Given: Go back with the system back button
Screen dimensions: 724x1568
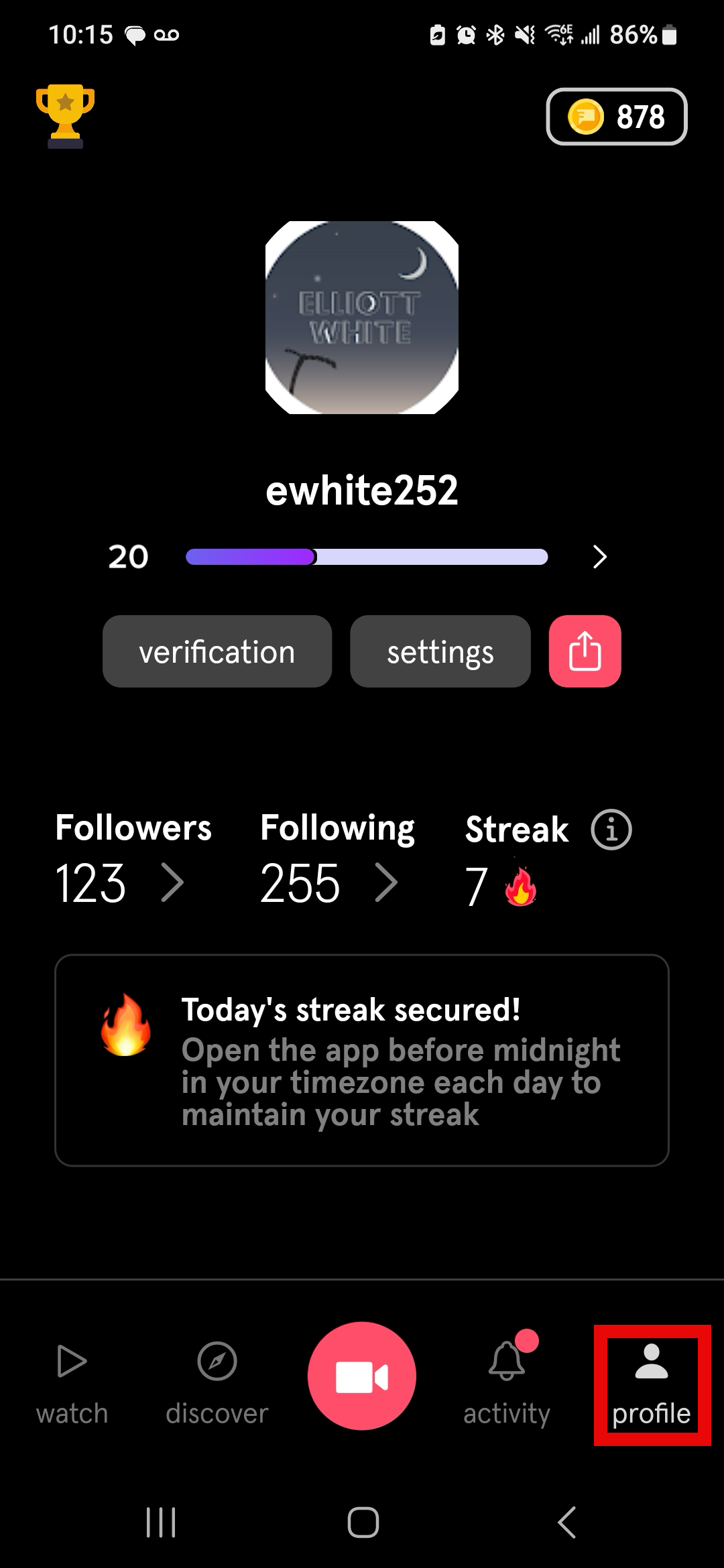Looking at the screenshot, I should (567, 1522).
